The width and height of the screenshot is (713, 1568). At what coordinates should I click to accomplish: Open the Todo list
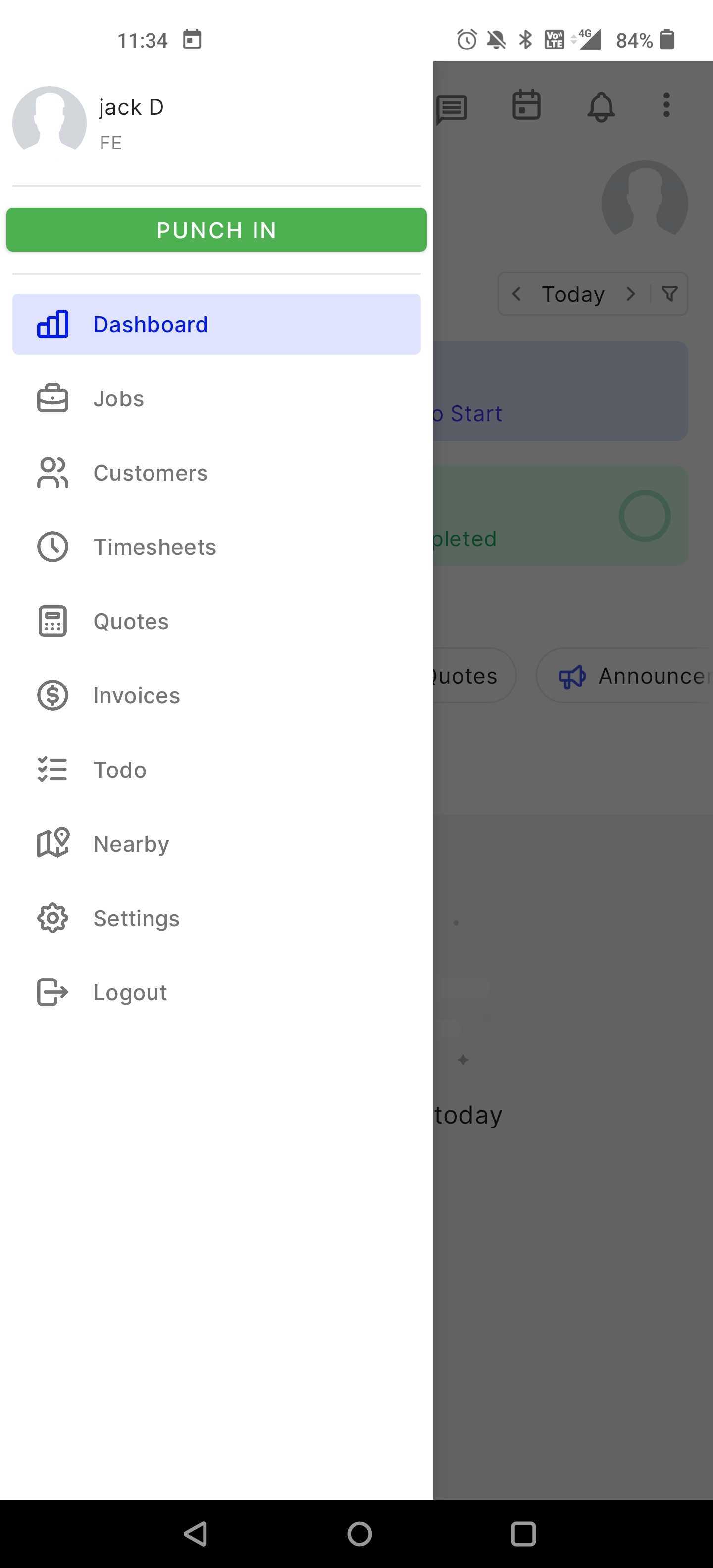[120, 770]
